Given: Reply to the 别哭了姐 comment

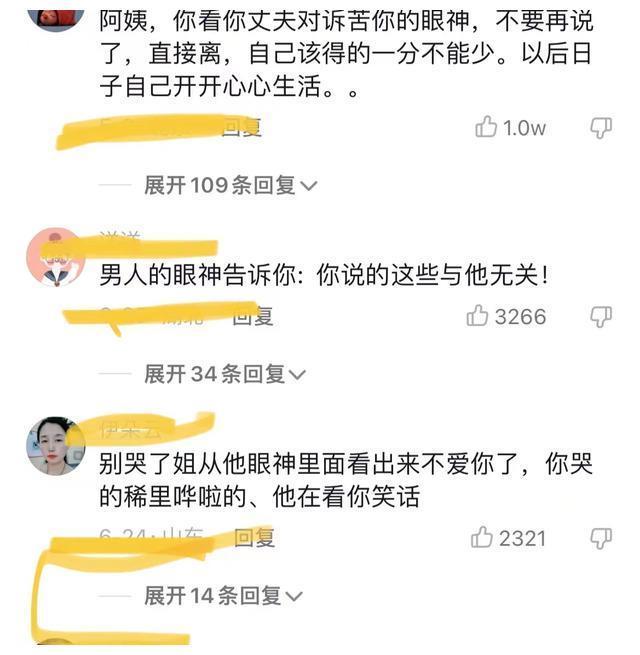Looking at the screenshot, I should click(254, 538).
